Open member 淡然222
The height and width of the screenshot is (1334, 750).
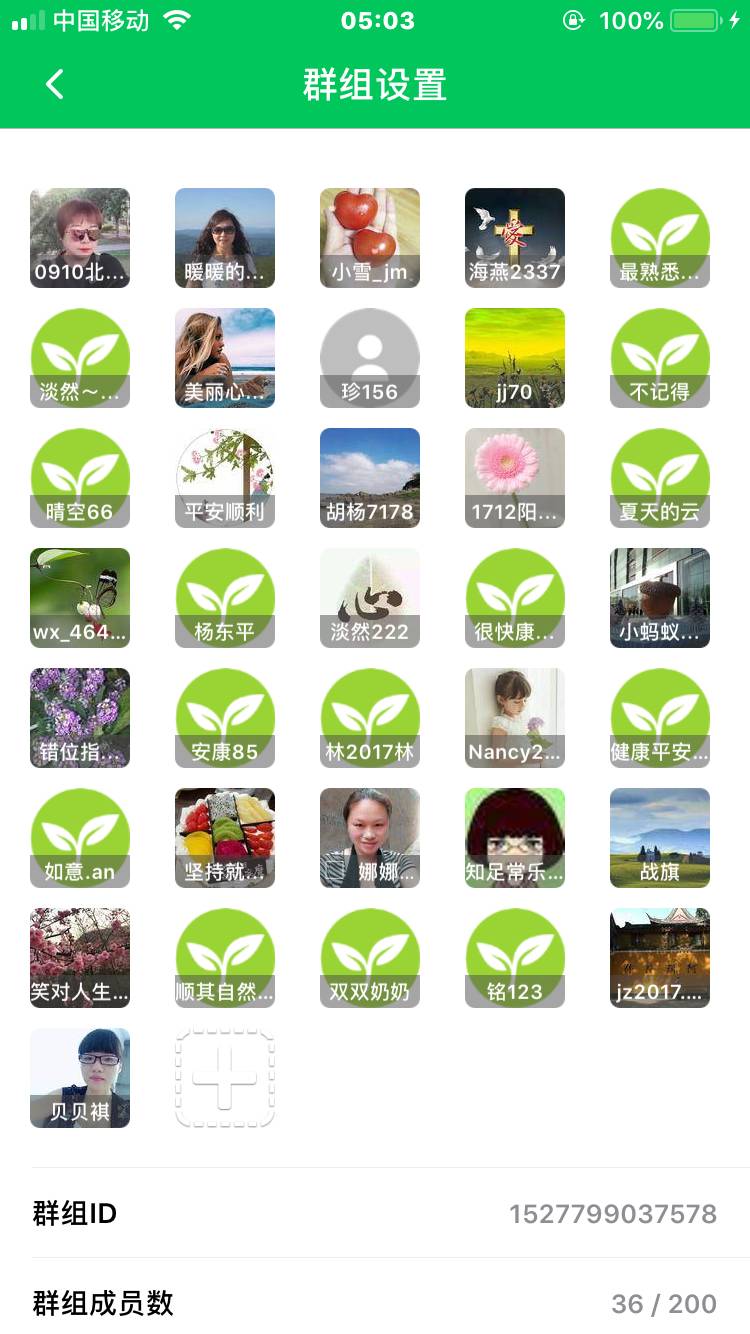tap(370, 598)
